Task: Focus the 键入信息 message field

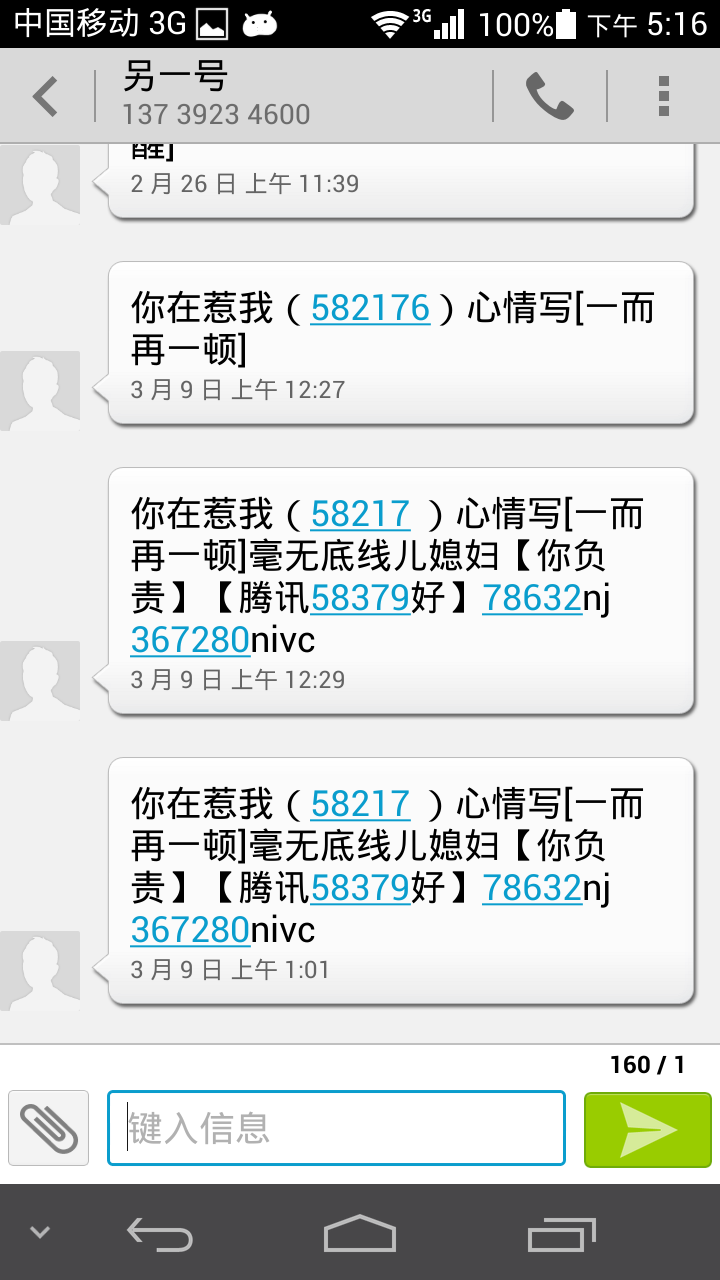Action: coord(336,1128)
